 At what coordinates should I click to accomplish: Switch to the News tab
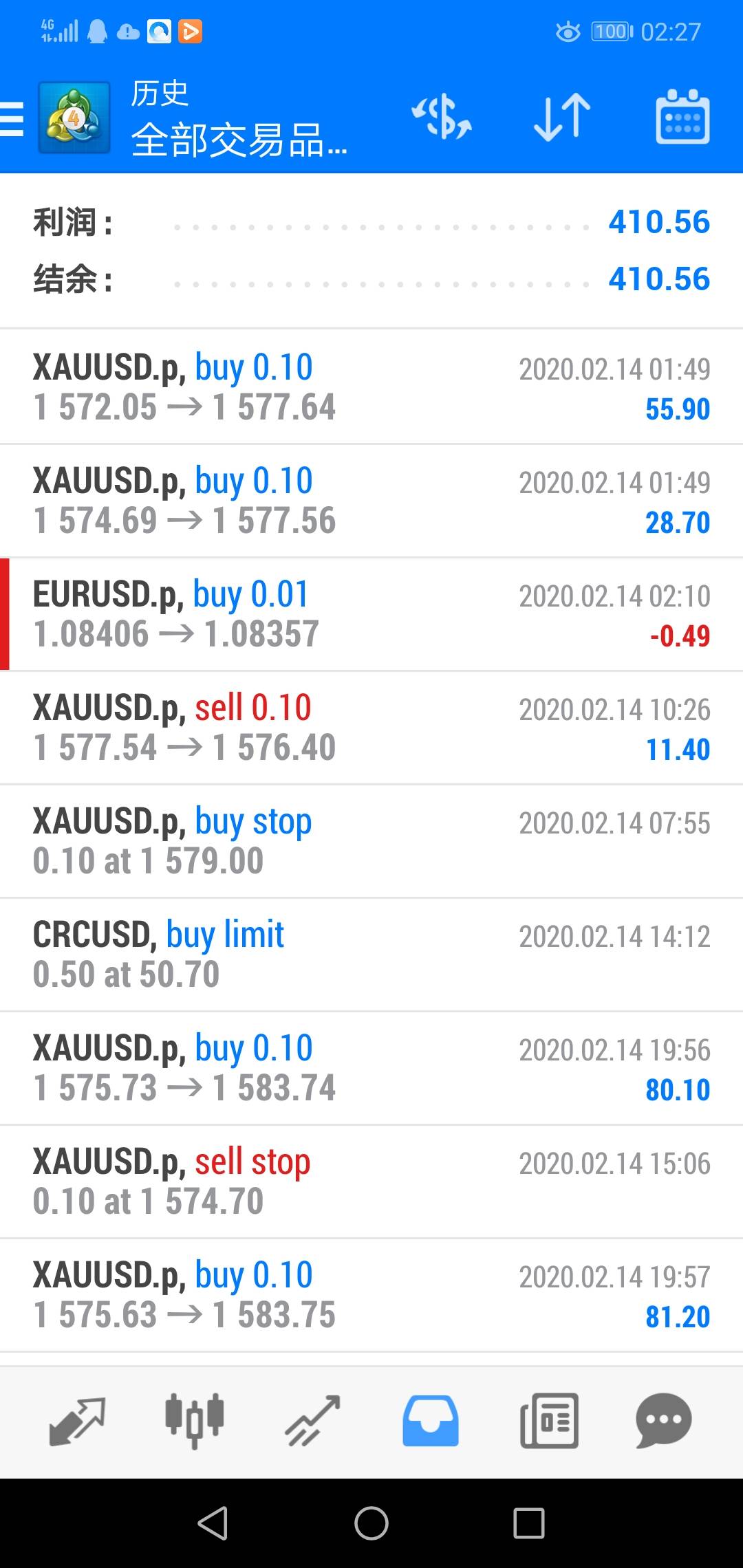point(549,1421)
